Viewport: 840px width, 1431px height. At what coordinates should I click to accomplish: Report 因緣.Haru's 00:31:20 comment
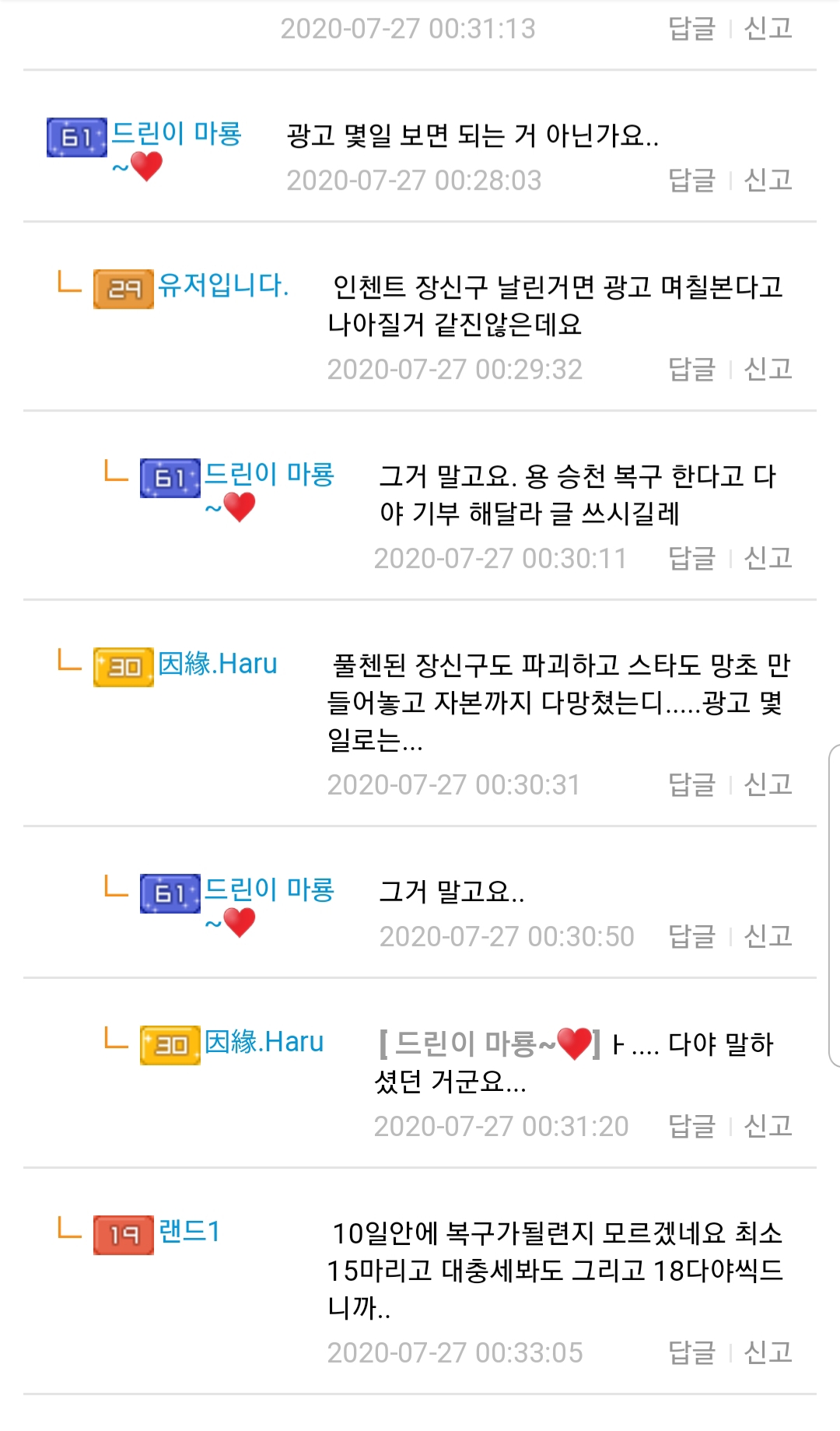click(768, 1126)
